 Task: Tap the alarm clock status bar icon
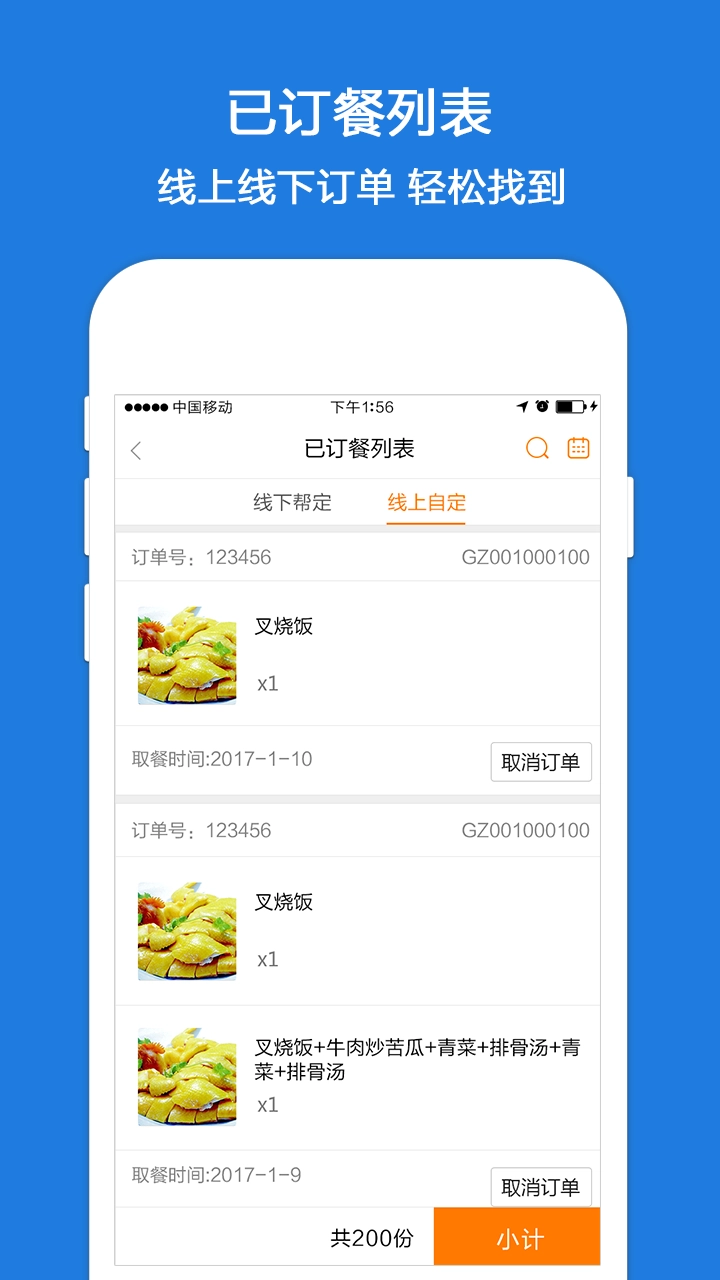click(x=541, y=406)
